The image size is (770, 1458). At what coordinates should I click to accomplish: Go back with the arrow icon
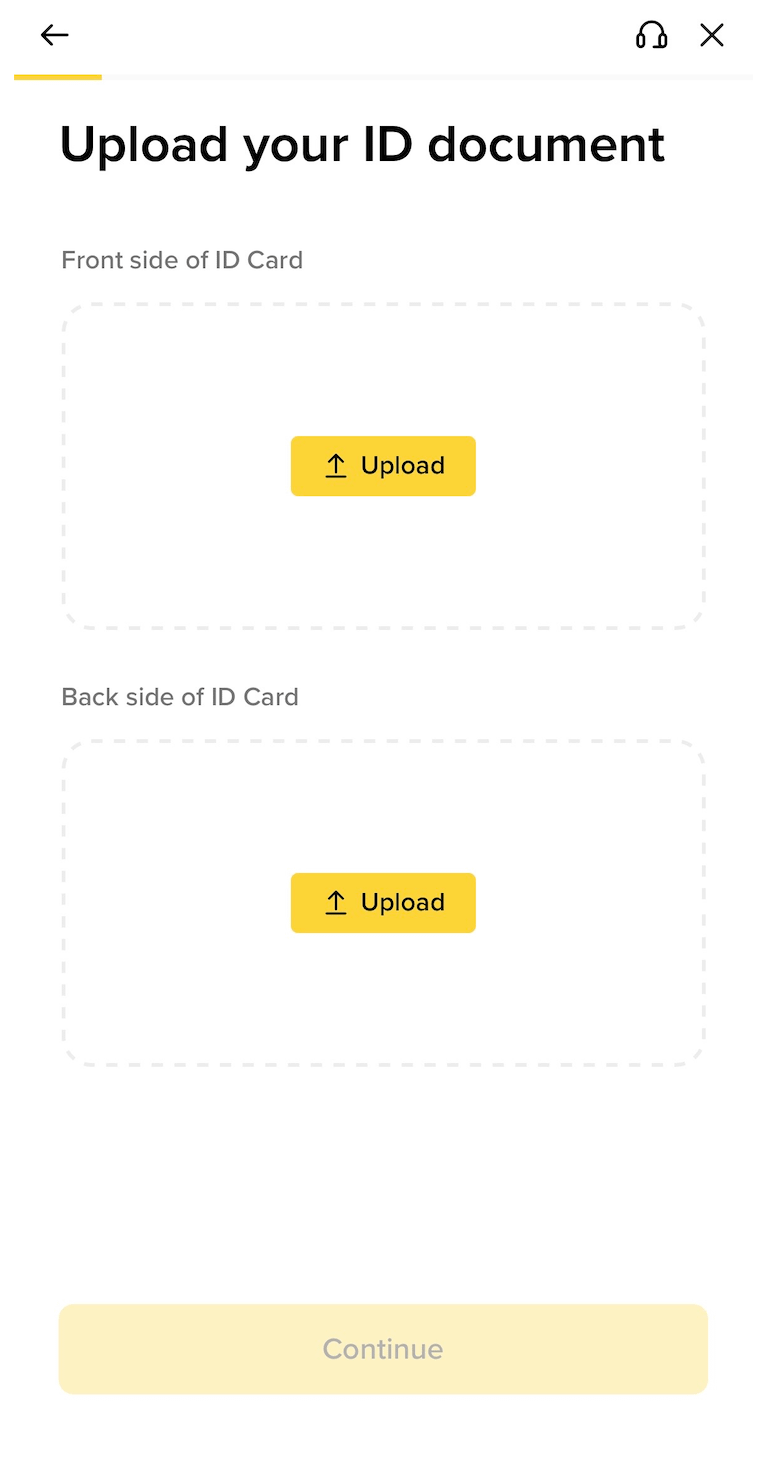pos(54,36)
